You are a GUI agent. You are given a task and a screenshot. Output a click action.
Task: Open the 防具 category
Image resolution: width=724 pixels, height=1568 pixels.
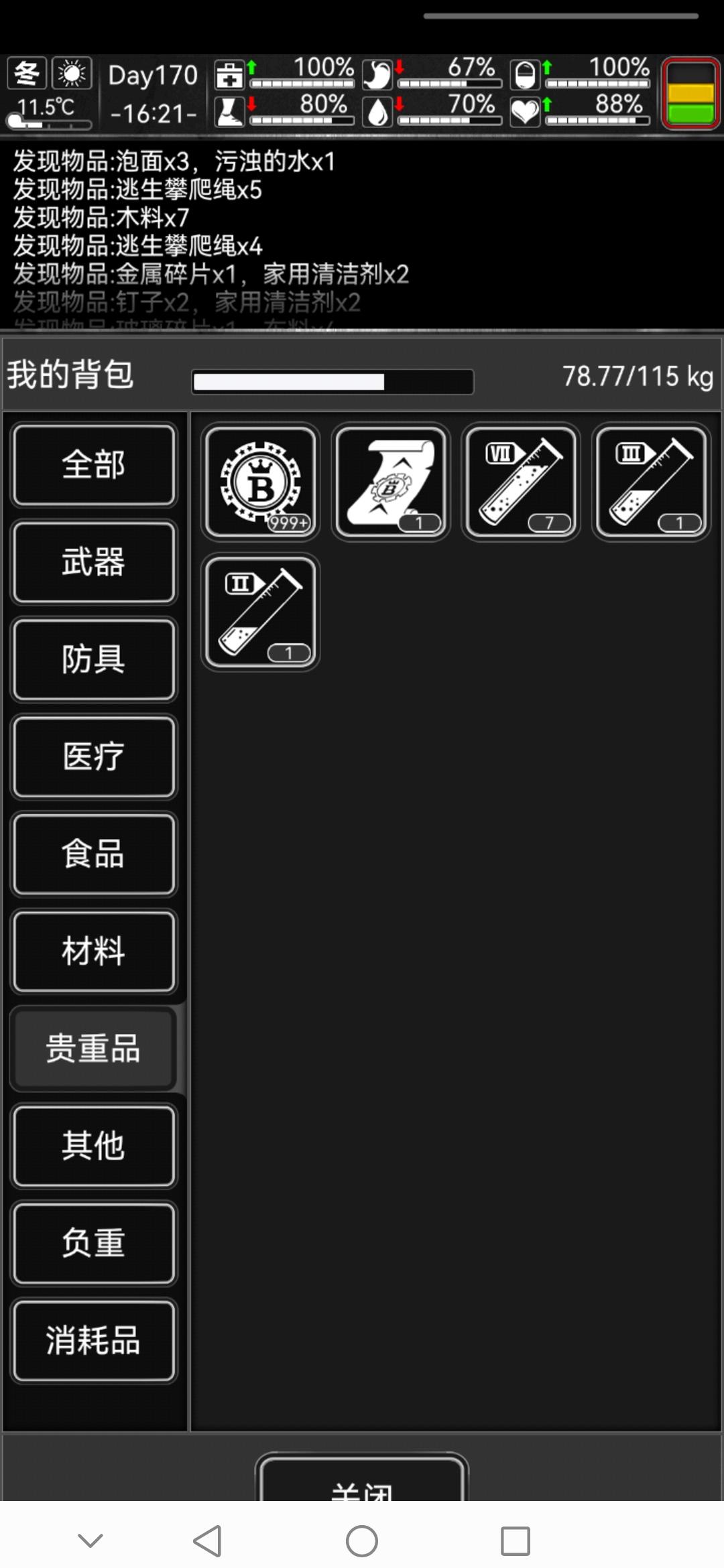[x=94, y=659]
